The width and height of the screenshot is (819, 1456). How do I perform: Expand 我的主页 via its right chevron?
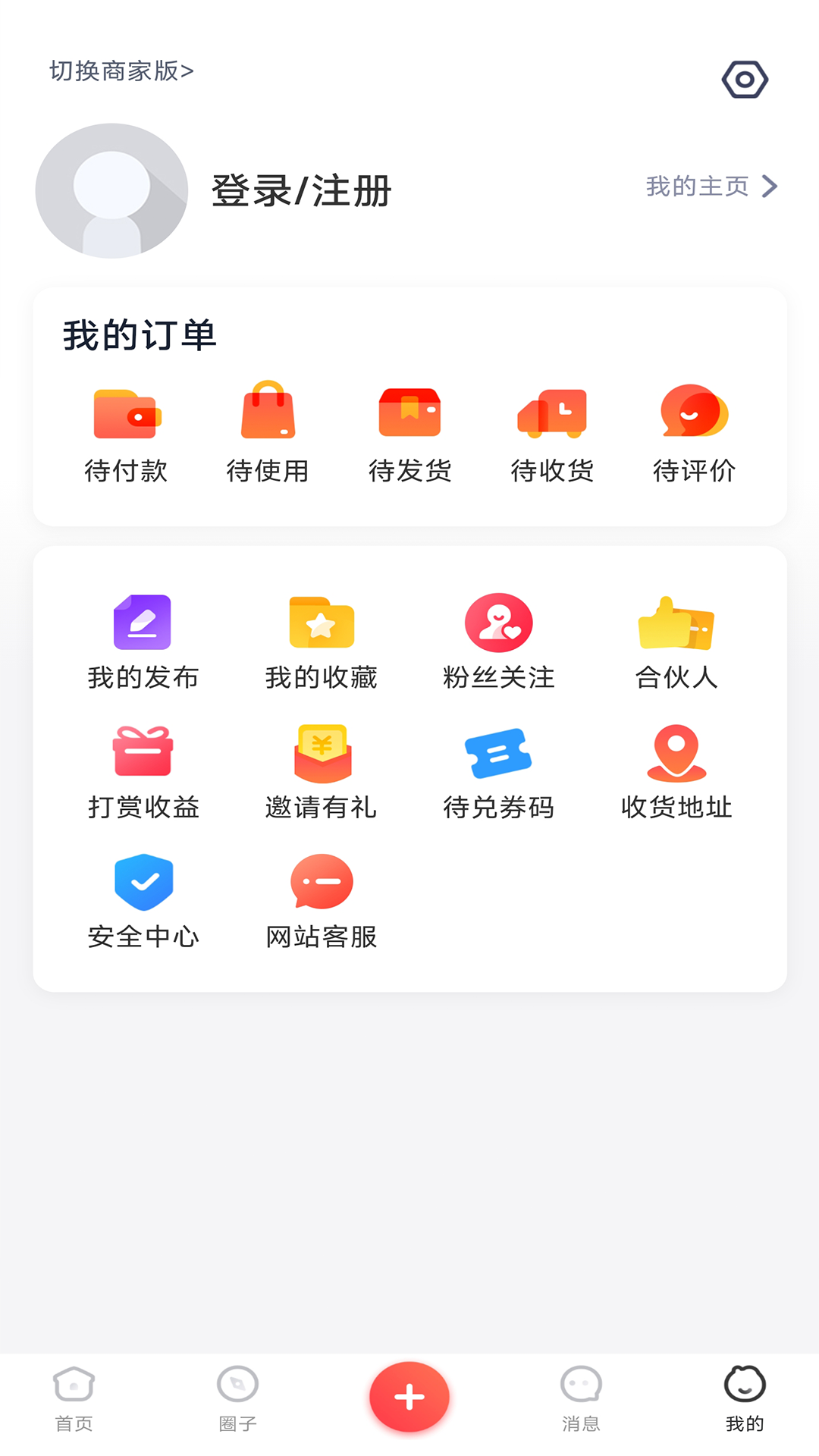tap(771, 185)
